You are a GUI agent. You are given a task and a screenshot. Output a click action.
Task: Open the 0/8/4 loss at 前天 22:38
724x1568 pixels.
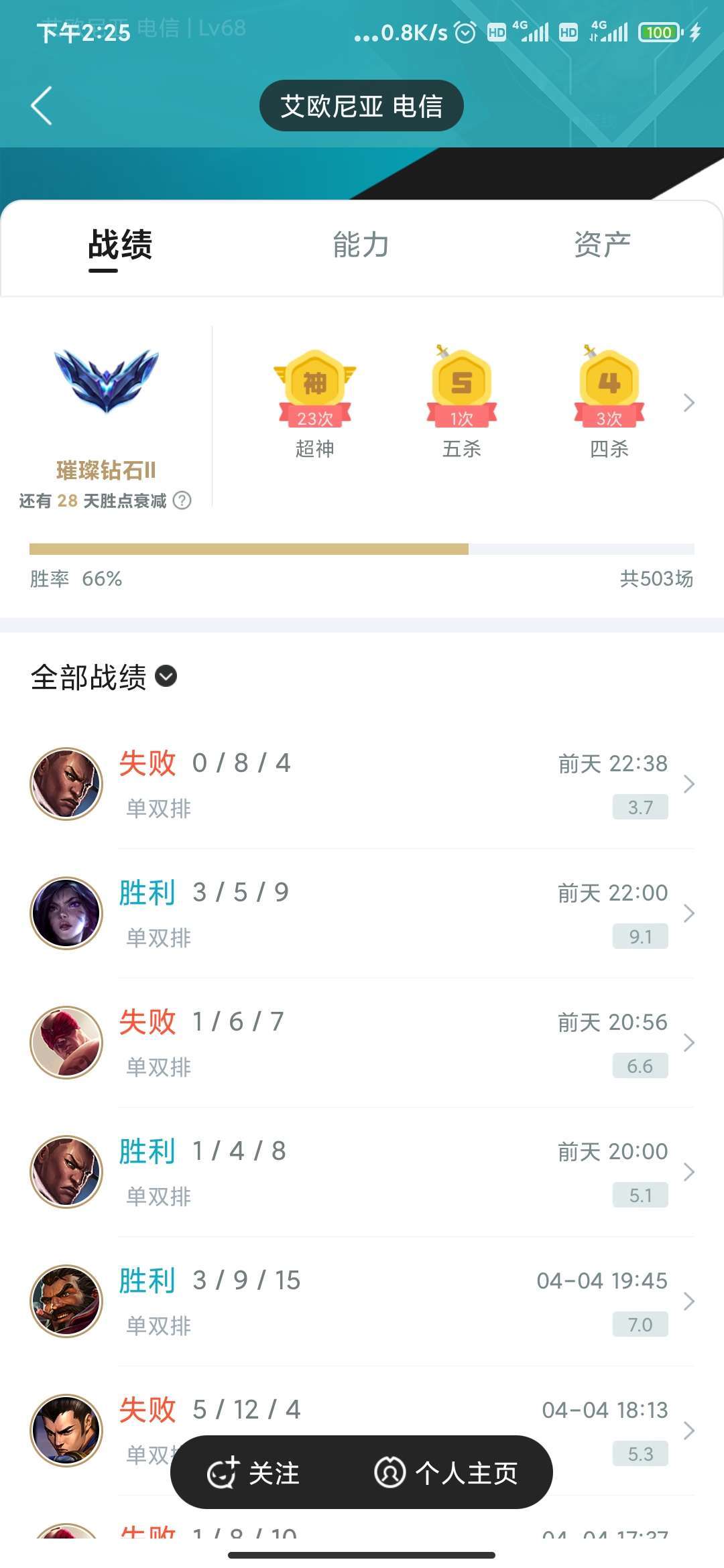(x=362, y=784)
